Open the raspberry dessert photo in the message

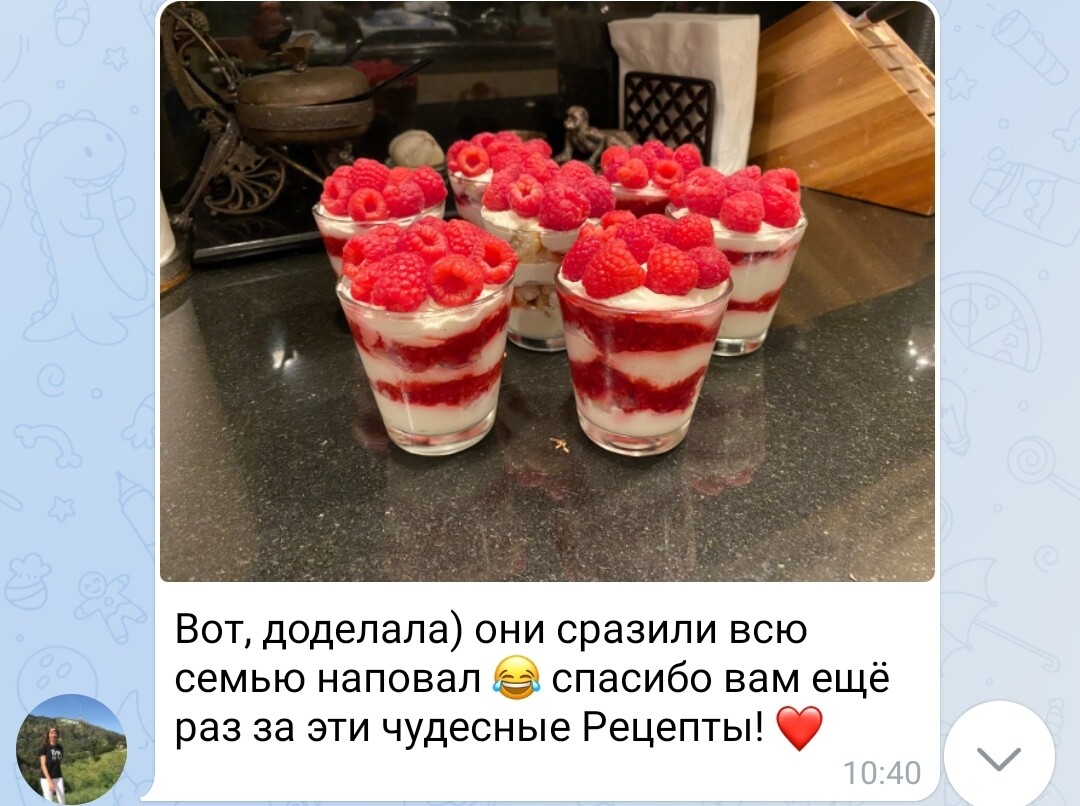547,291
